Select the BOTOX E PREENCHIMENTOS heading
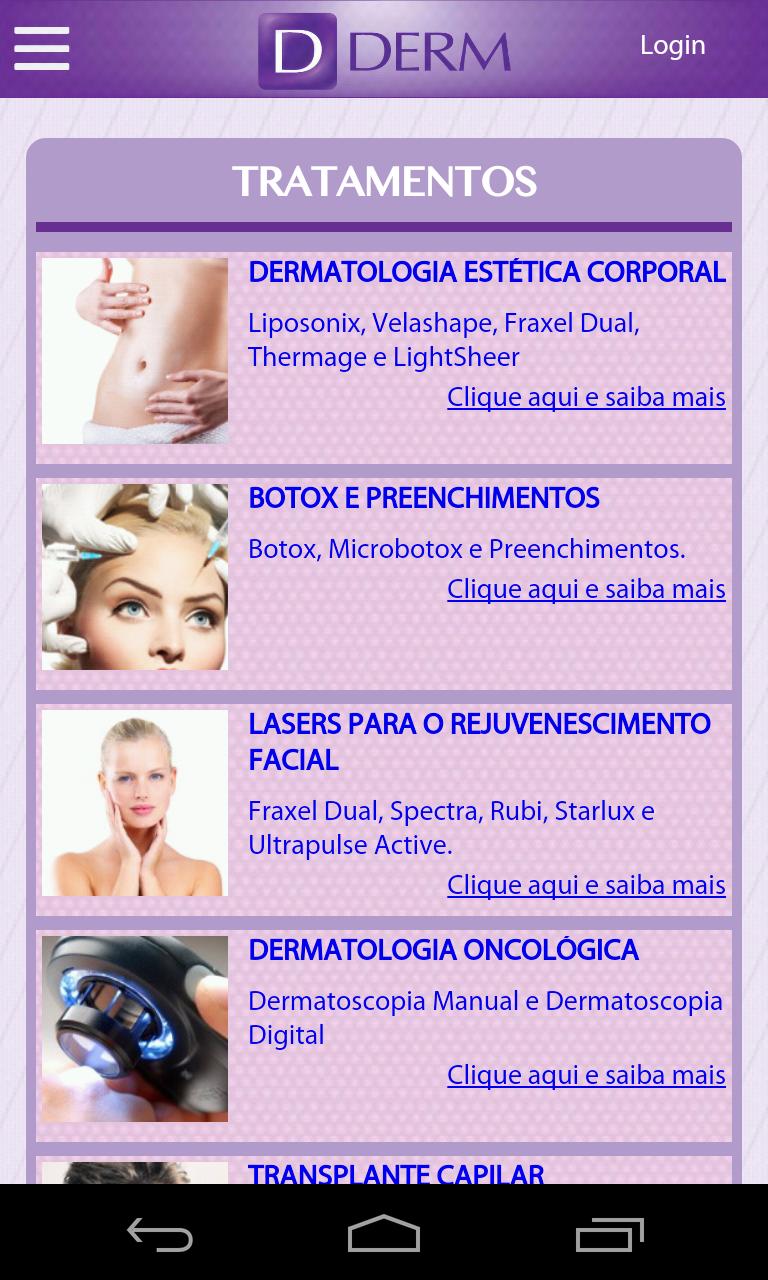This screenshot has width=768, height=1280. click(423, 499)
